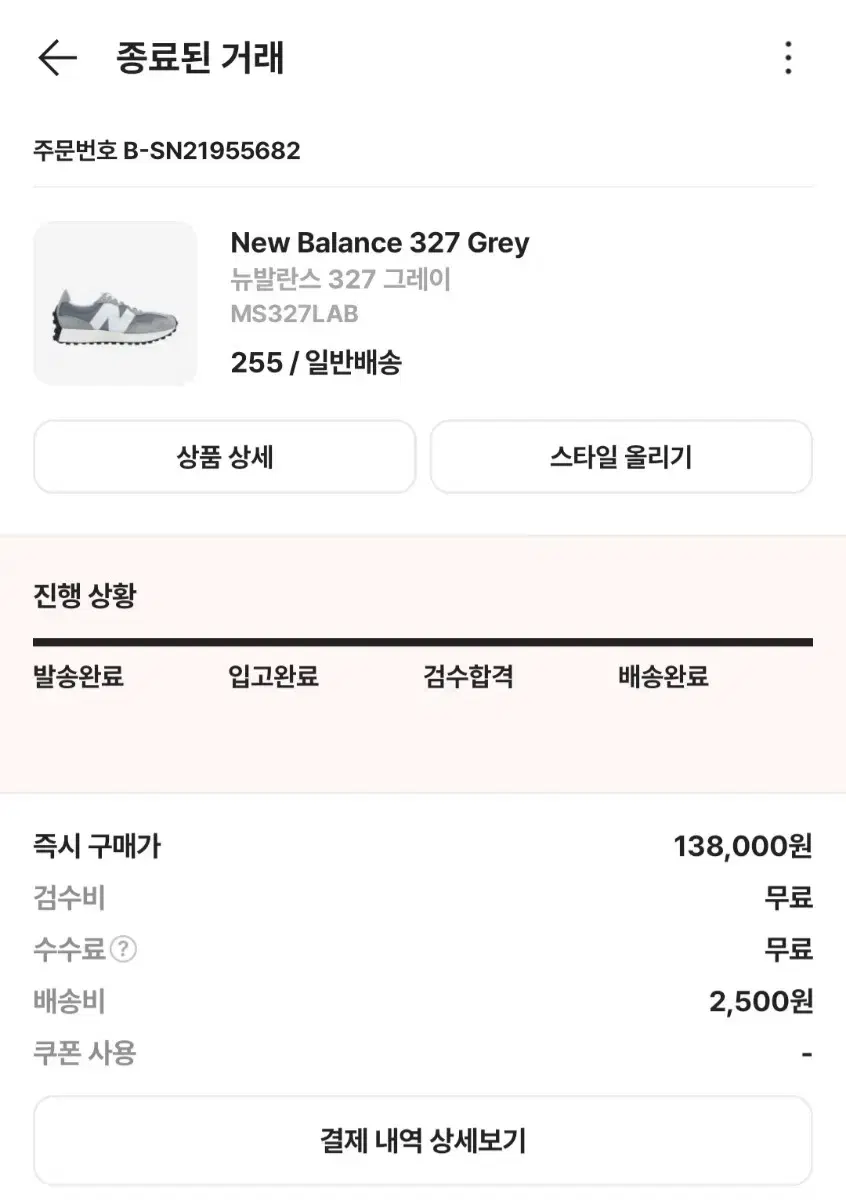This screenshot has height=1200, width=846.
Task: Select the 발송완료 status step
Action: pyautogui.click(x=78, y=676)
